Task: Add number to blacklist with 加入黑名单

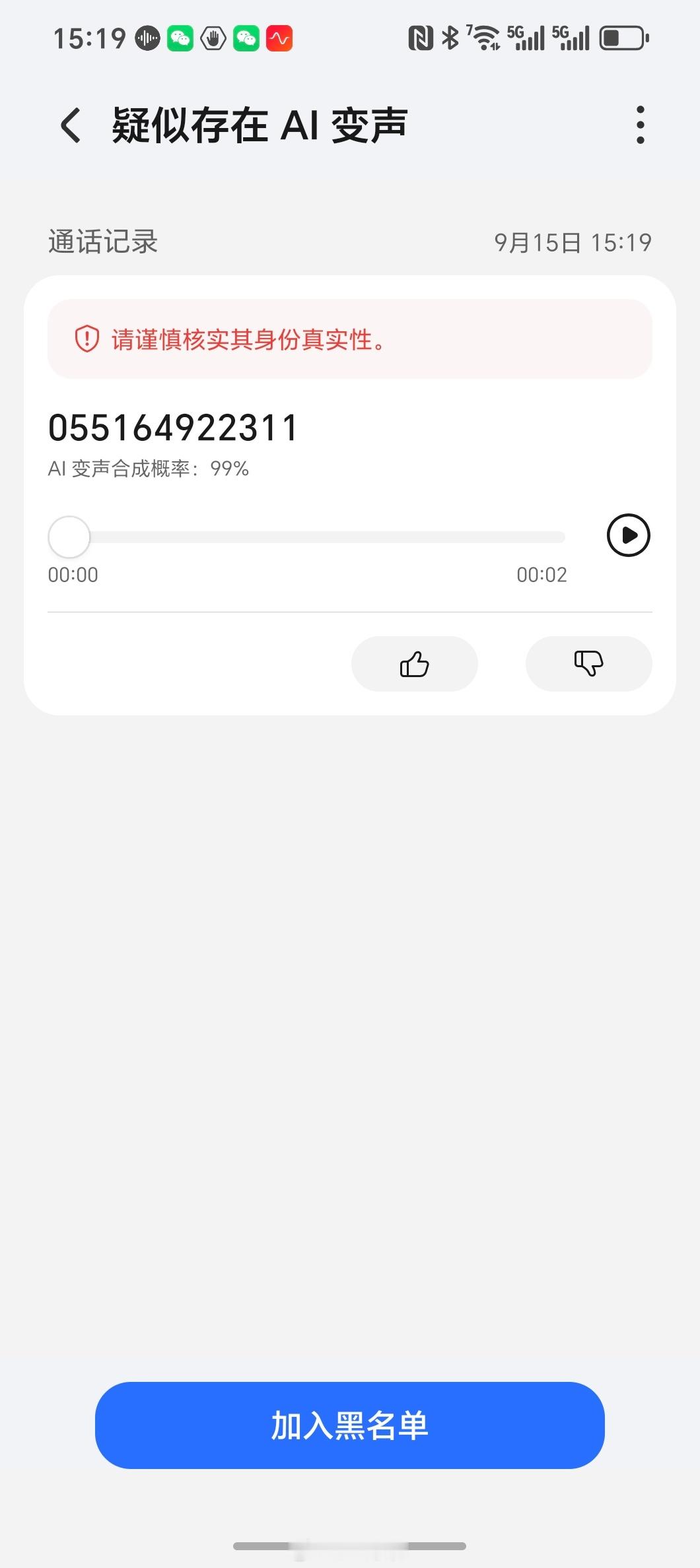Action: coord(350,1425)
